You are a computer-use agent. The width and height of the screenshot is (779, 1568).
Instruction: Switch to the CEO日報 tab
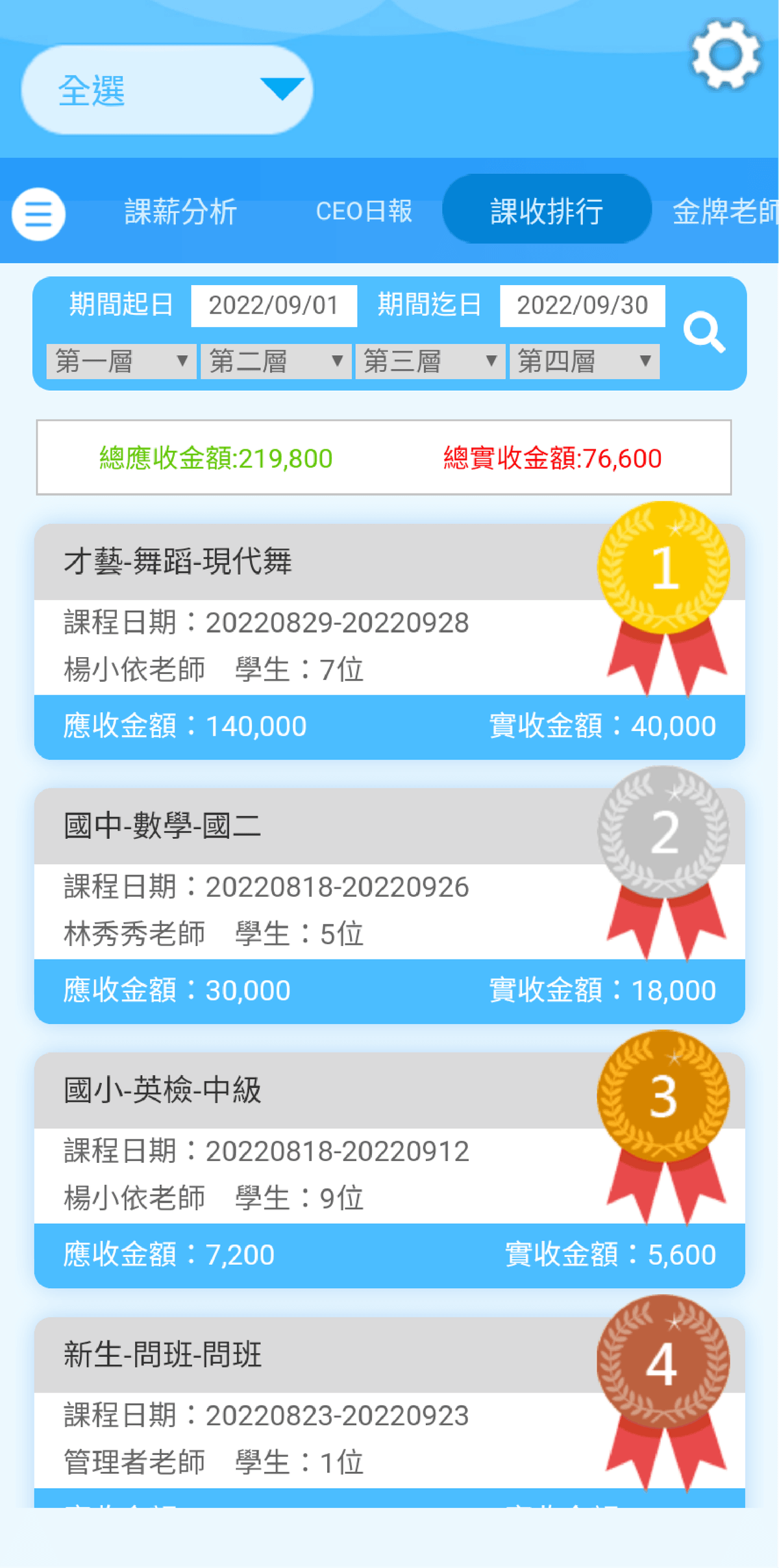point(364,212)
